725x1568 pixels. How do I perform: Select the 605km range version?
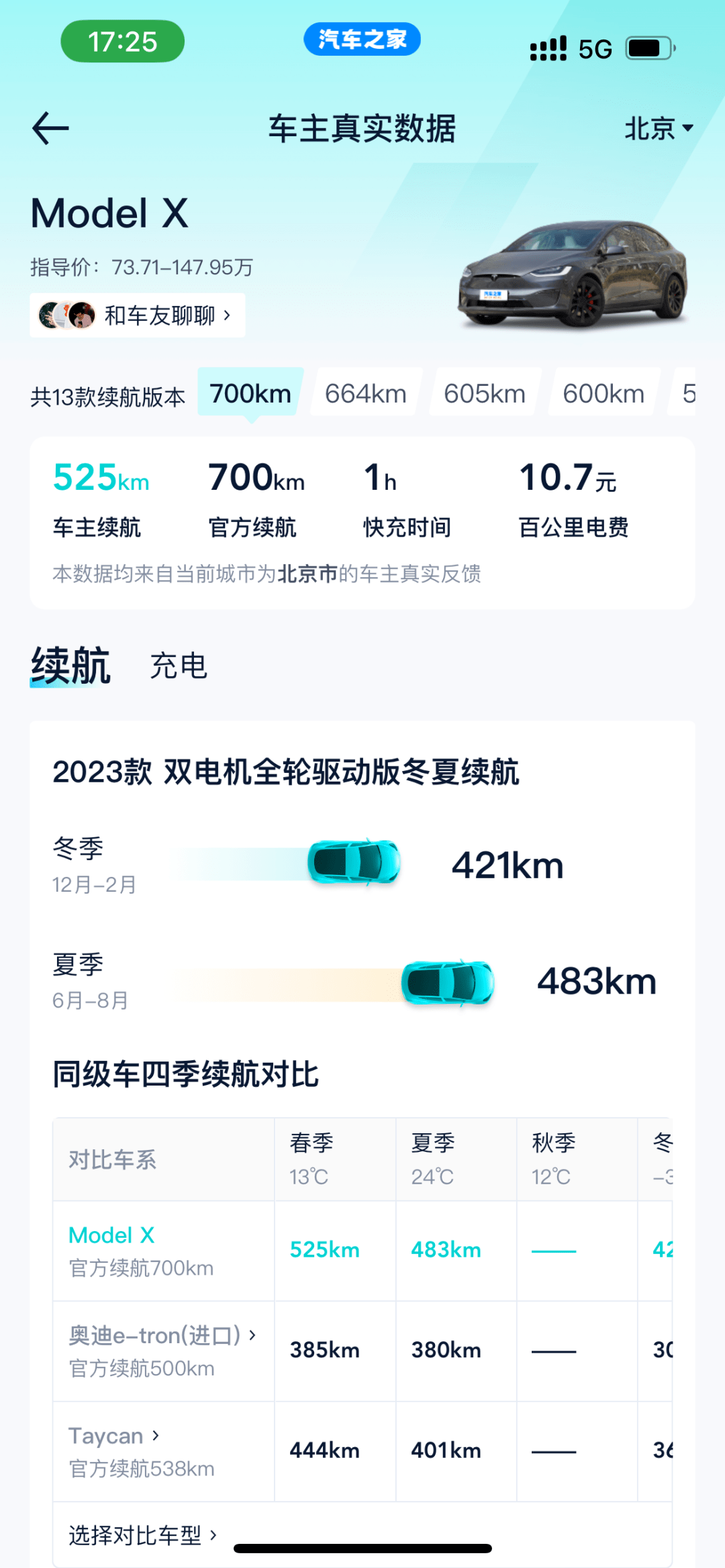click(484, 393)
